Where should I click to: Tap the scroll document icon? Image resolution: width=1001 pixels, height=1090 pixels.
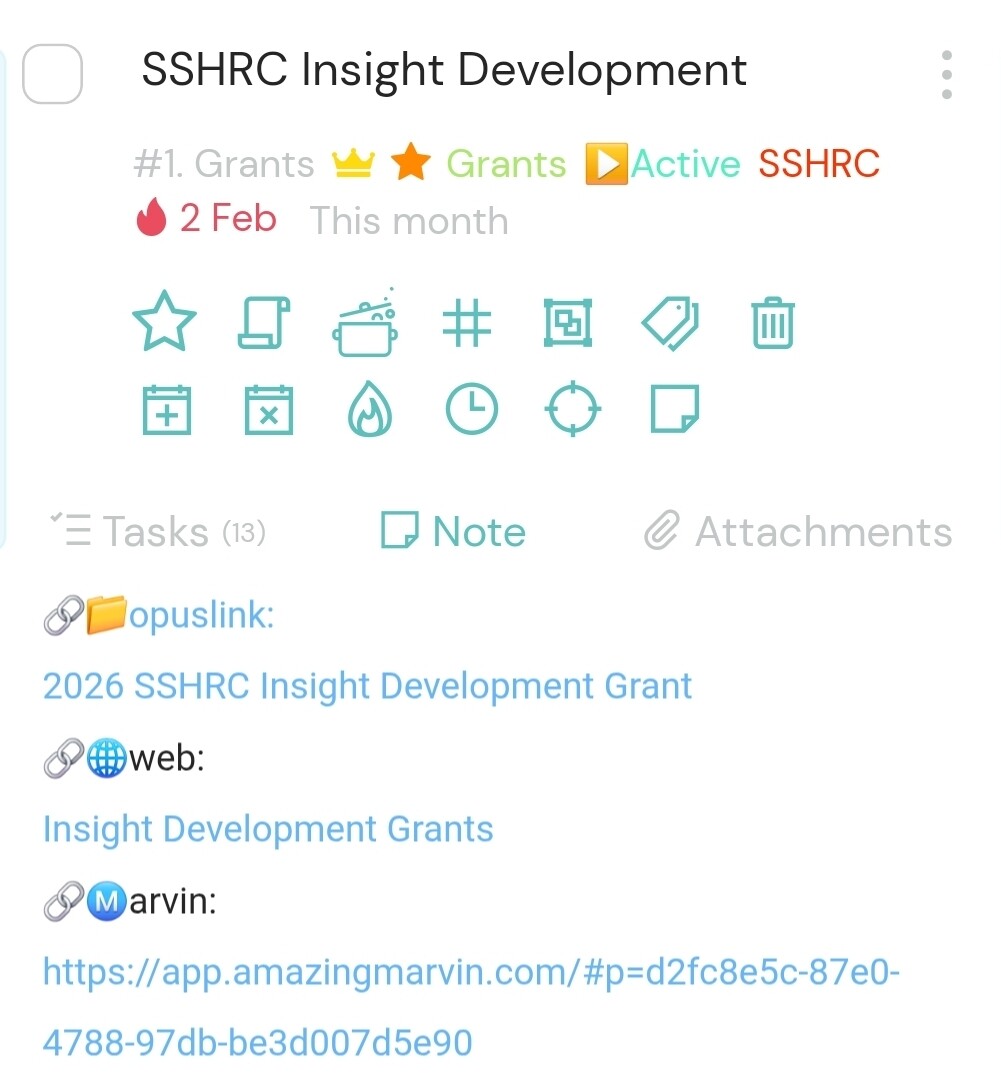pyautogui.click(x=264, y=324)
